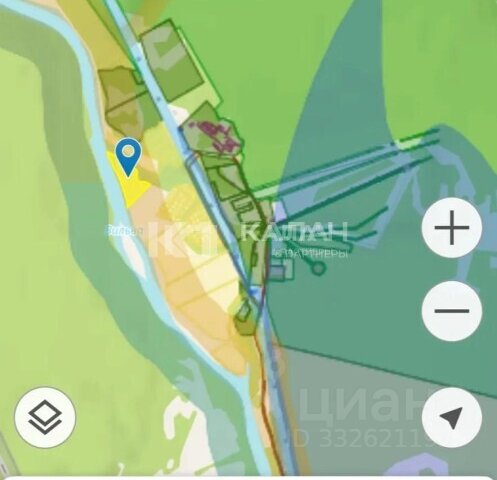Tap the blue location pin marker
The image size is (497, 480).
tap(128, 157)
